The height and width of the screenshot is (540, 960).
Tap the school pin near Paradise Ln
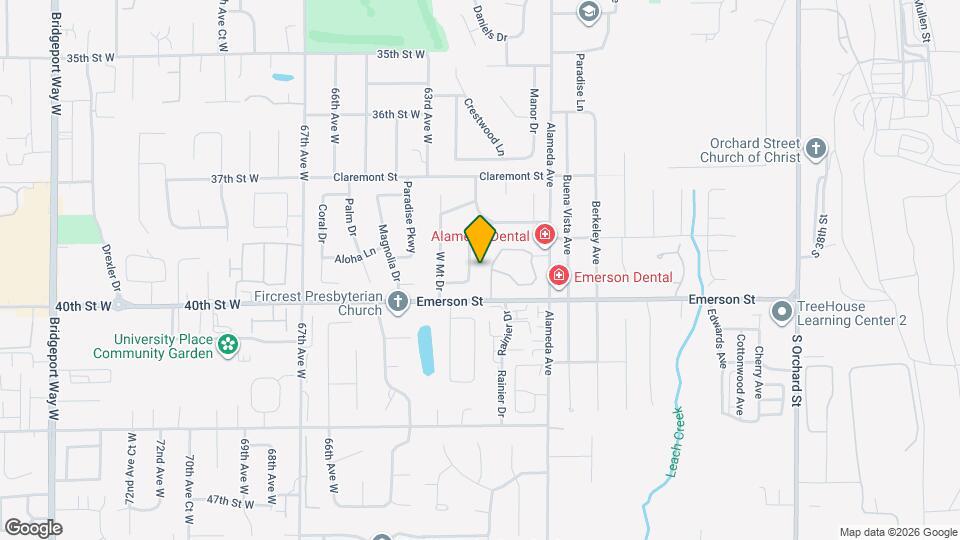(x=588, y=12)
